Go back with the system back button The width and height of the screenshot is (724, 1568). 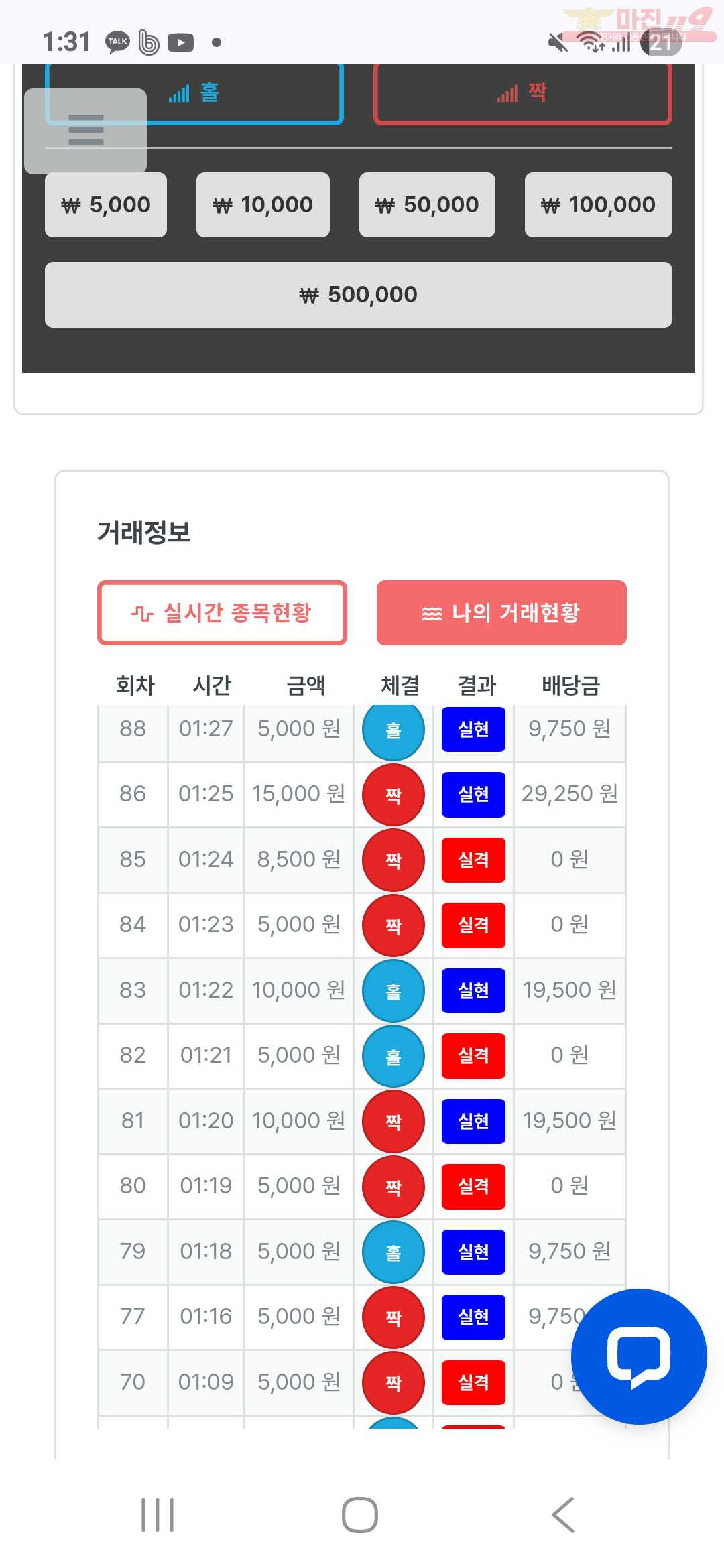[x=563, y=1514]
